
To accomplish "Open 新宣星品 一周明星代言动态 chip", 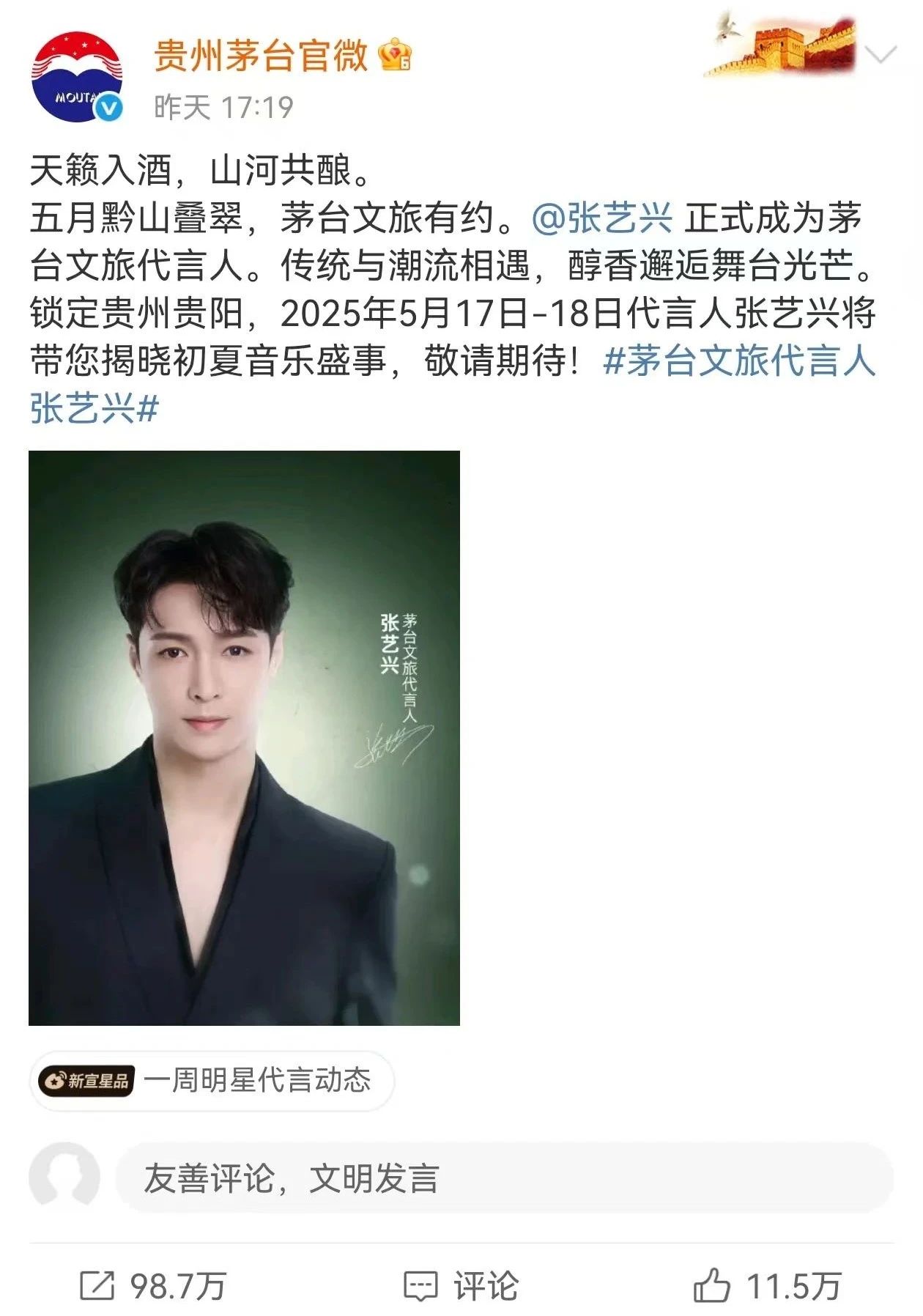I will click(212, 1081).
